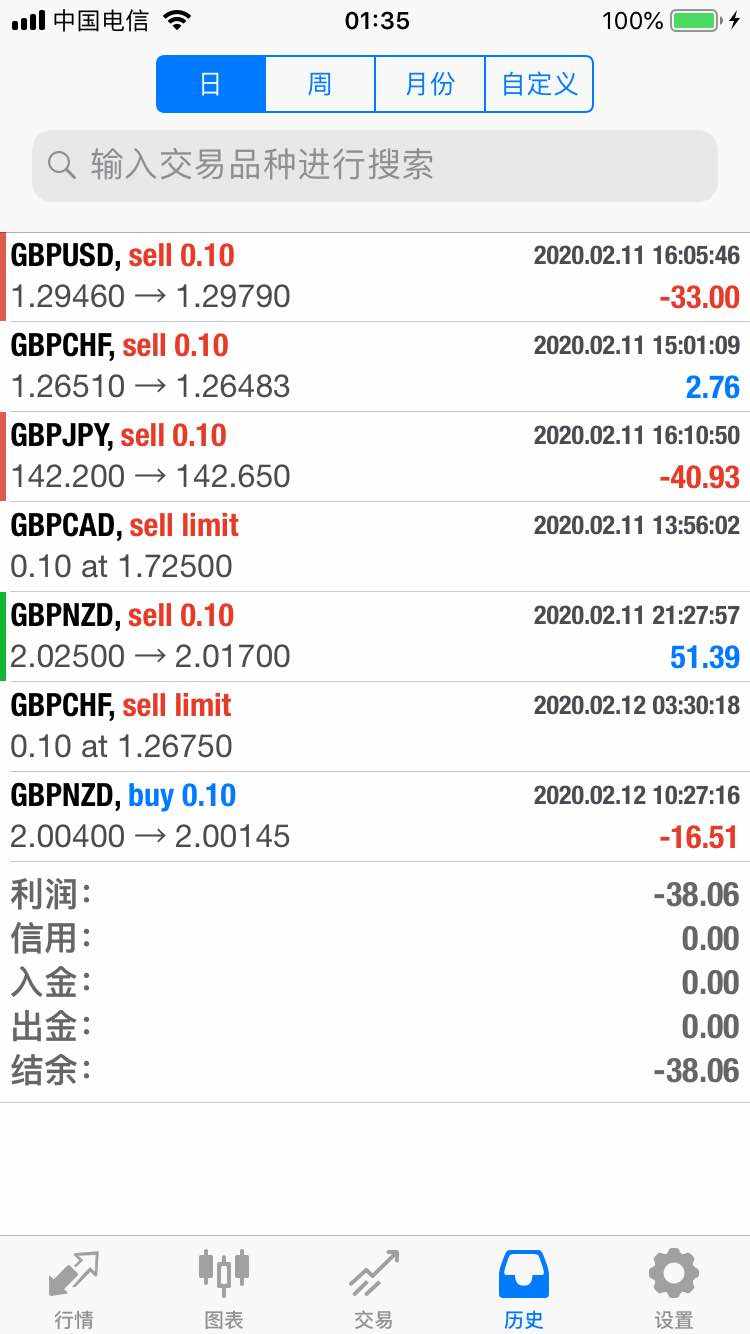The image size is (750, 1334).
Task: Open the GBPUSD sell 0.10 trade
Action: (375, 277)
